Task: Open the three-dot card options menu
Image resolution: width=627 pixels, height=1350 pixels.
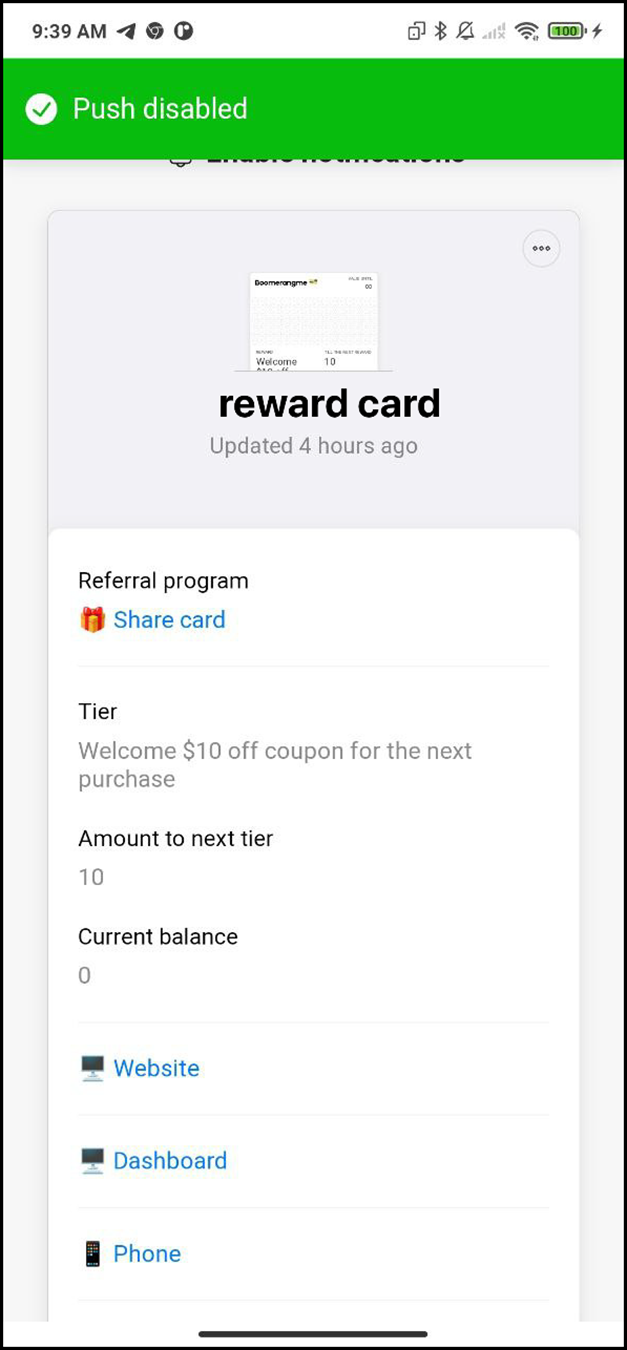Action: [x=541, y=248]
